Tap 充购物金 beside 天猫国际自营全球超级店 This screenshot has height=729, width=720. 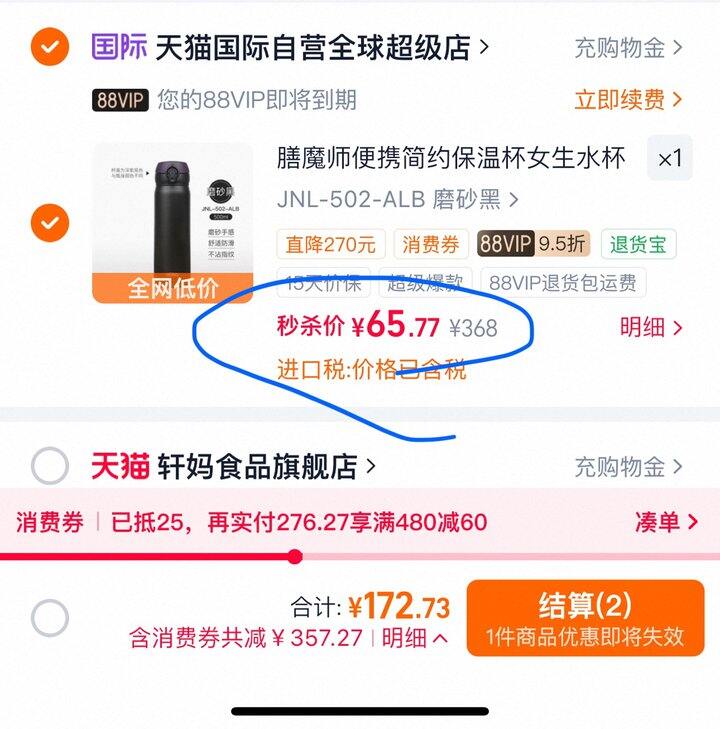(x=628, y=47)
